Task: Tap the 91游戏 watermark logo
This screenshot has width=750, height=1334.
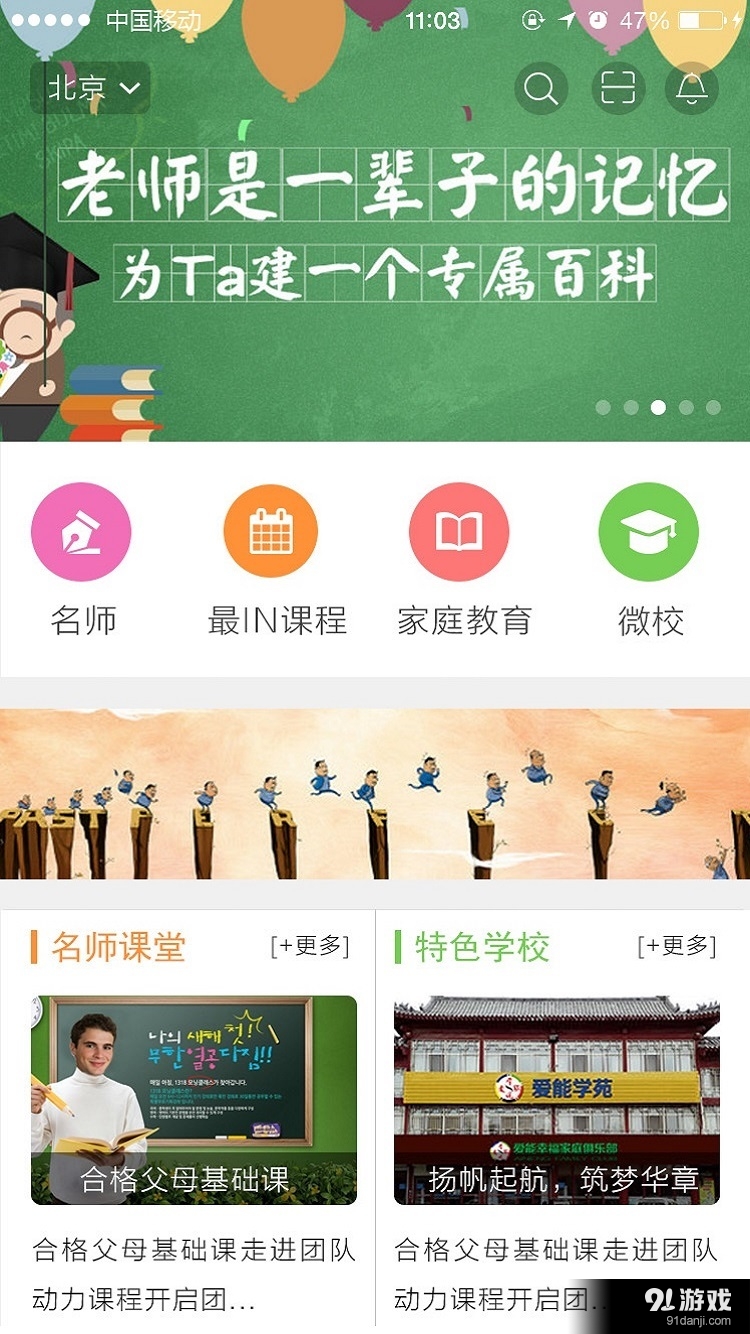Action: coord(692,1296)
